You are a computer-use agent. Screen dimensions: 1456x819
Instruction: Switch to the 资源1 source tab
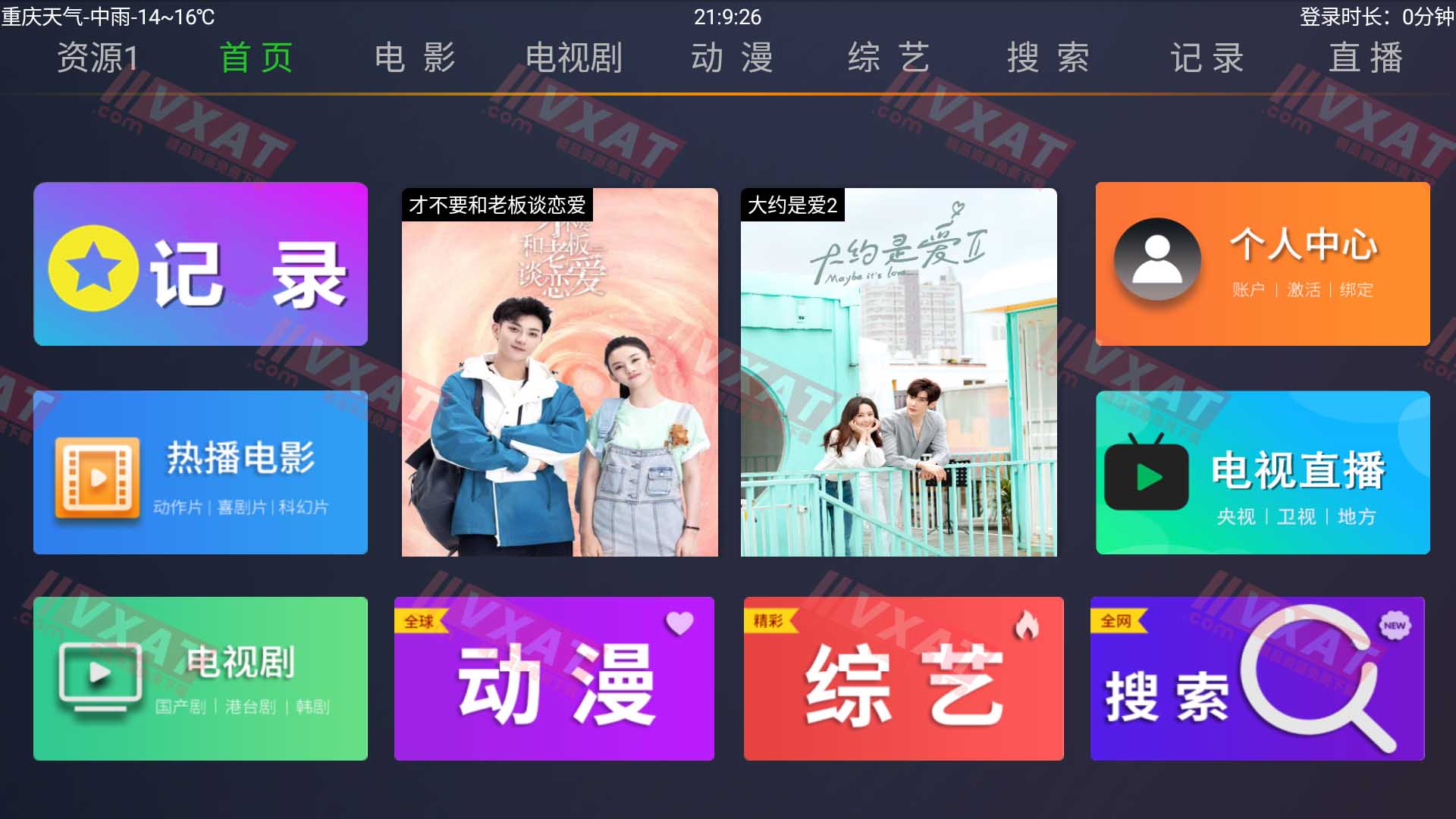(98, 58)
